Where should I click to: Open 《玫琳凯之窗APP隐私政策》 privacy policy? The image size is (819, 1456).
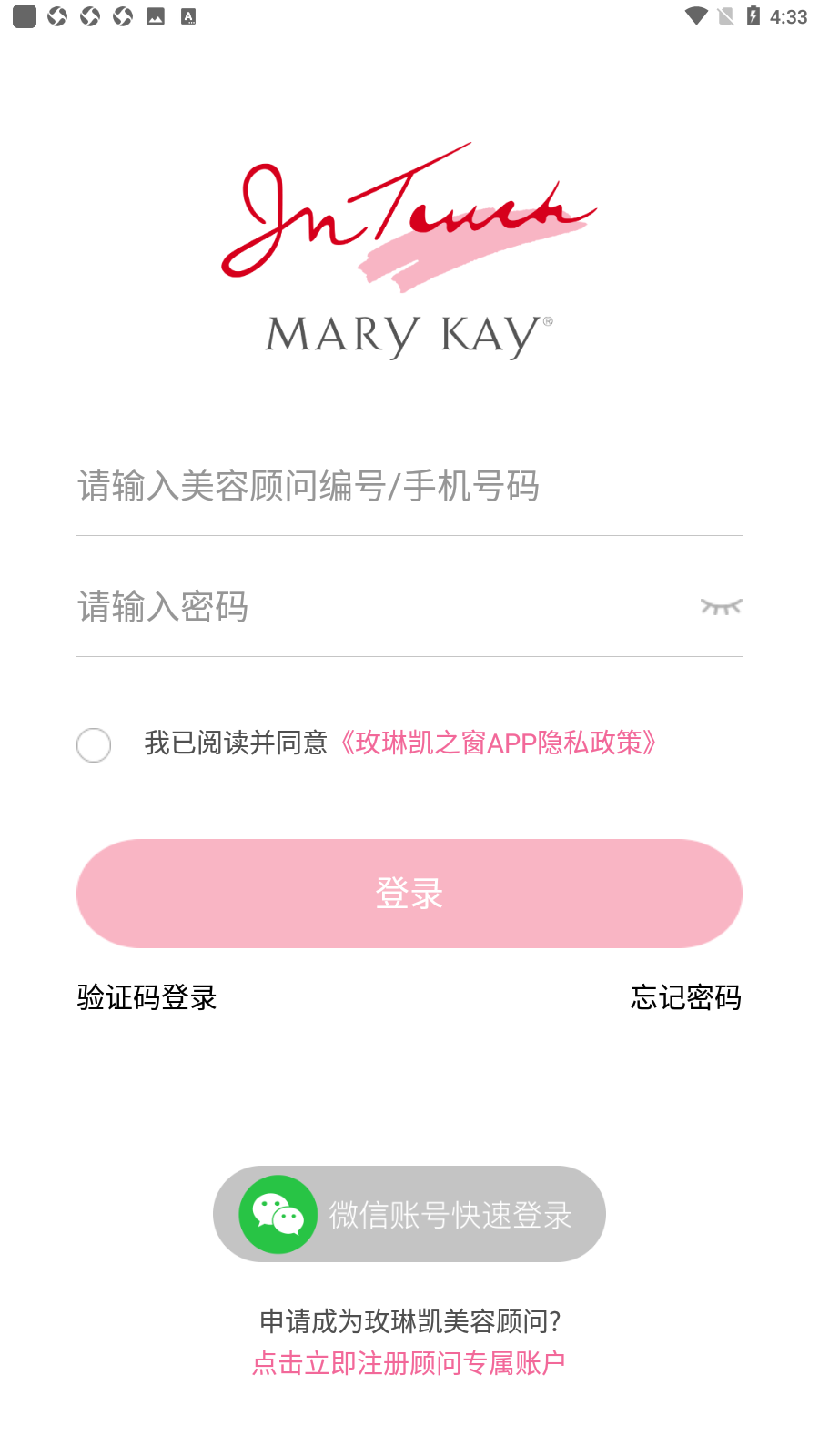pos(500,743)
